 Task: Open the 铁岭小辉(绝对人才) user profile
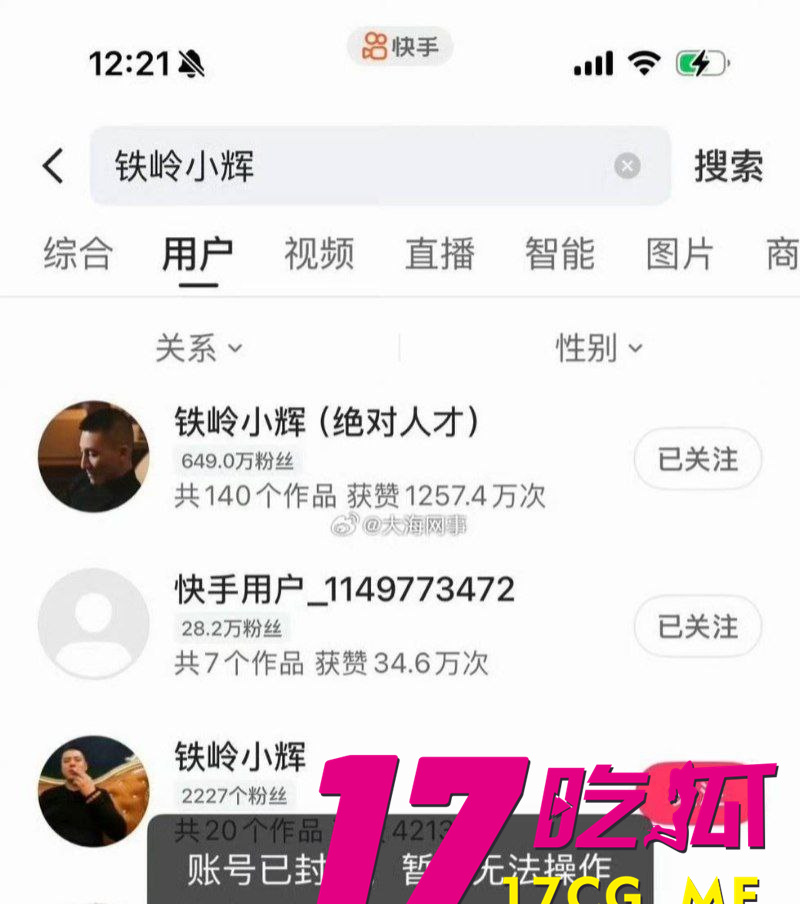tap(326, 423)
